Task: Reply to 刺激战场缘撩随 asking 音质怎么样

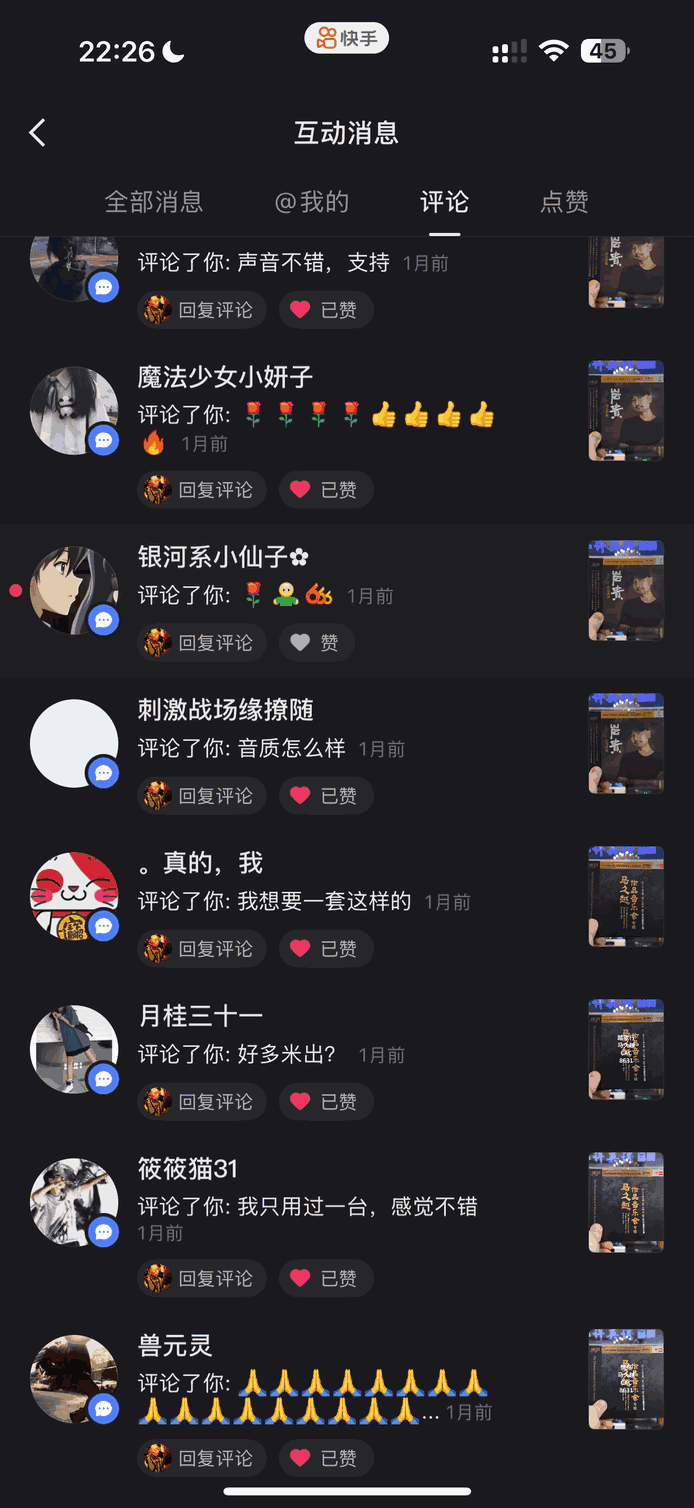Action: [202, 796]
